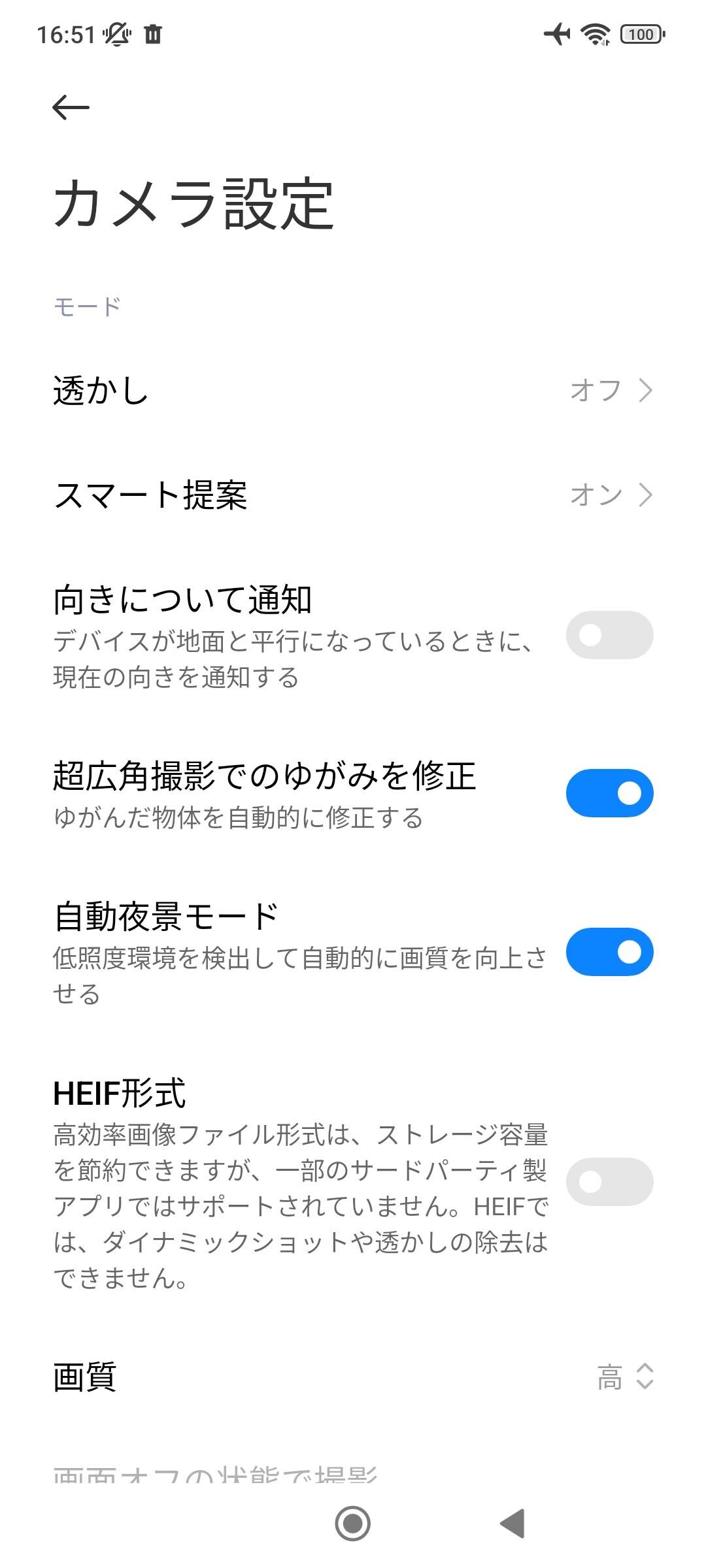
Task: Tap the system back triangle
Action: coord(513,1524)
